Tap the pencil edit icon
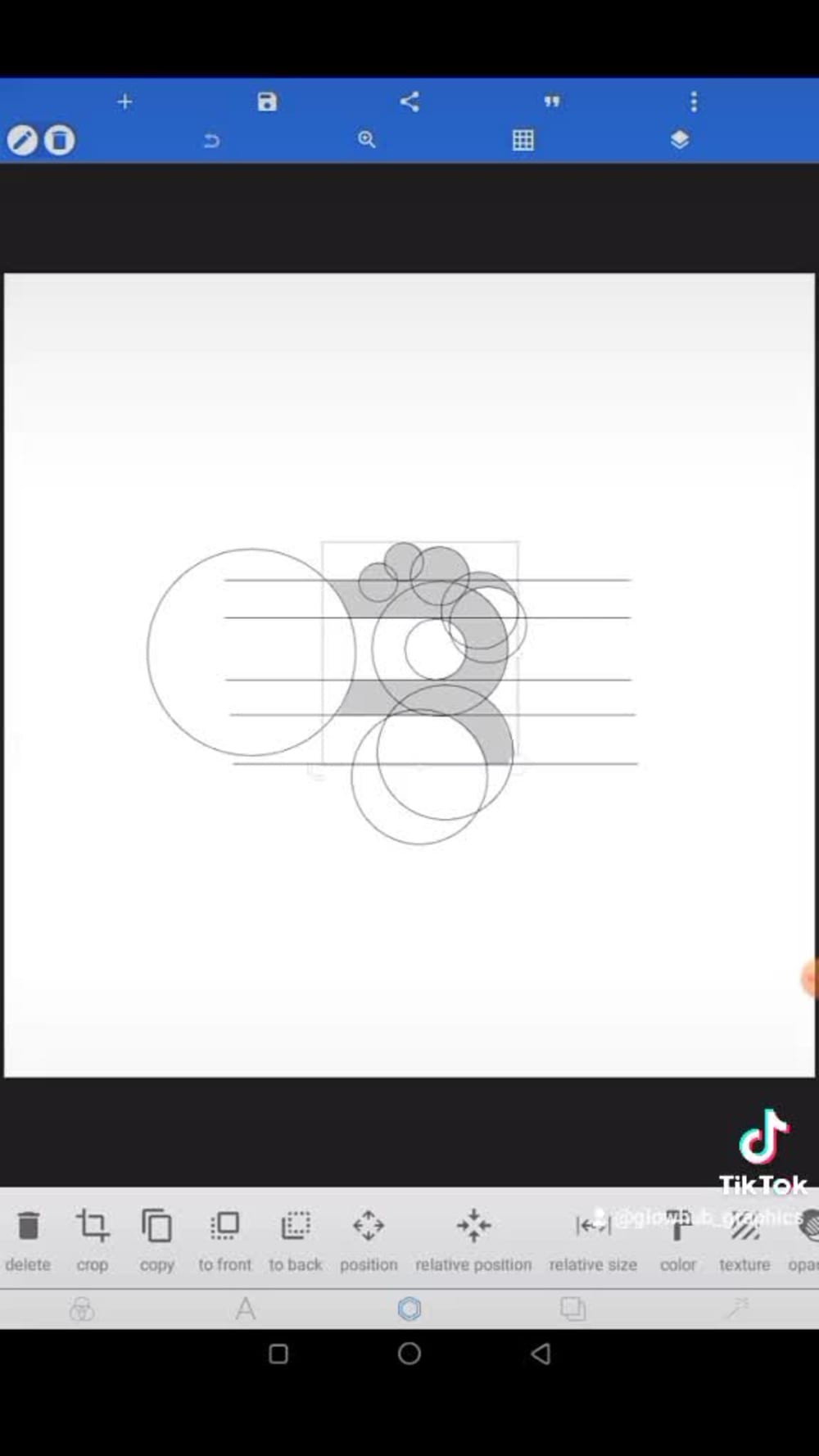This screenshot has width=819, height=1456. [x=22, y=140]
